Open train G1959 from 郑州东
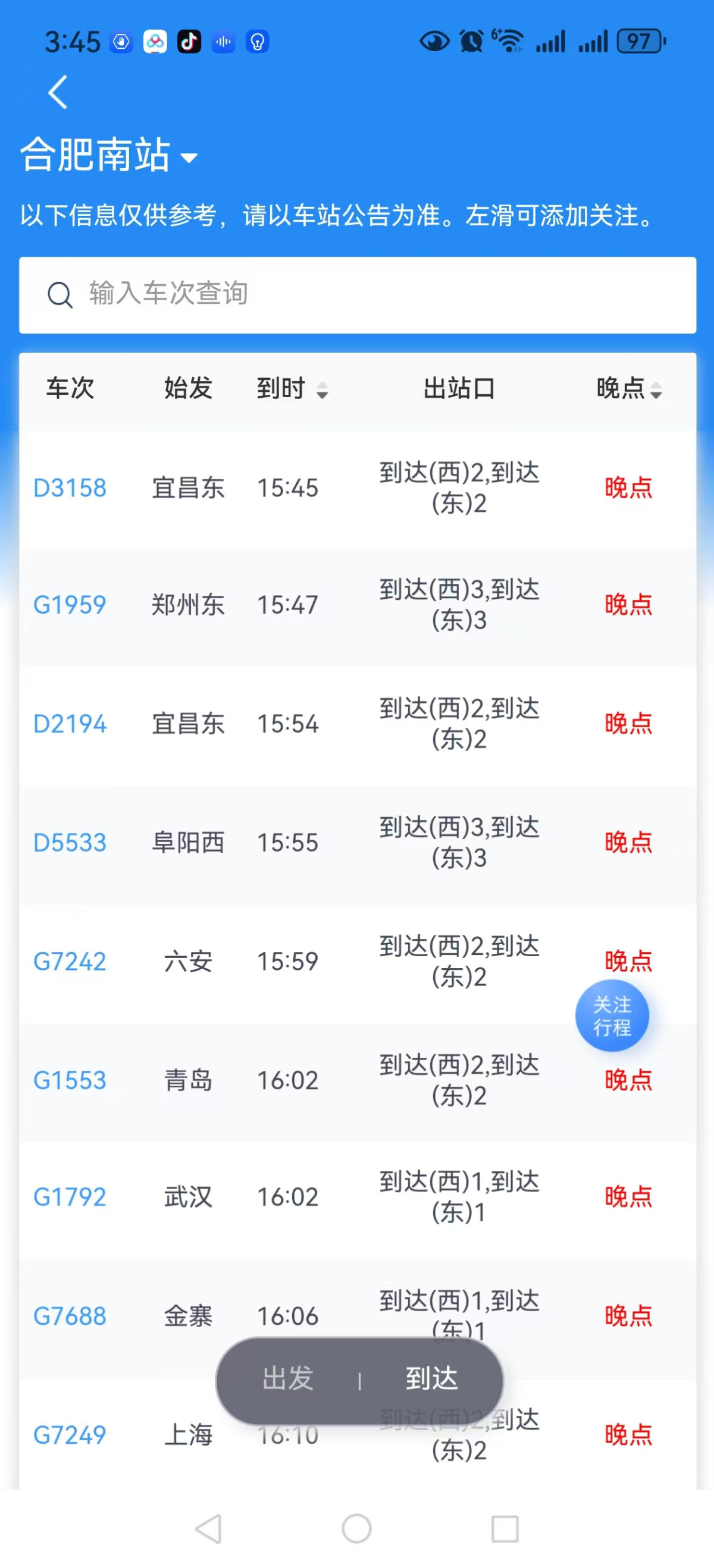This screenshot has height=1568, width=714. coord(357,605)
